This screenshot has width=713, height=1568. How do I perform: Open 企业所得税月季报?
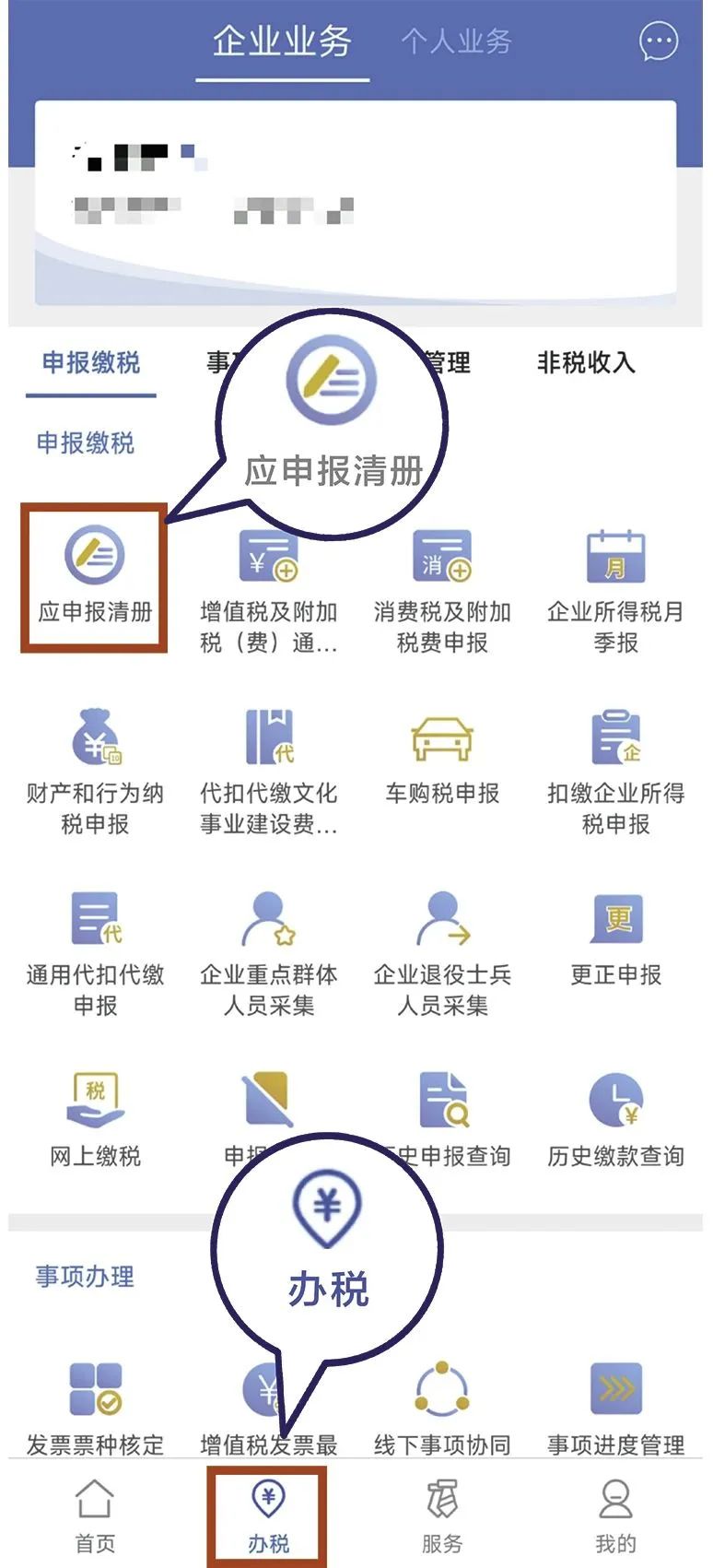coord(615,591)
